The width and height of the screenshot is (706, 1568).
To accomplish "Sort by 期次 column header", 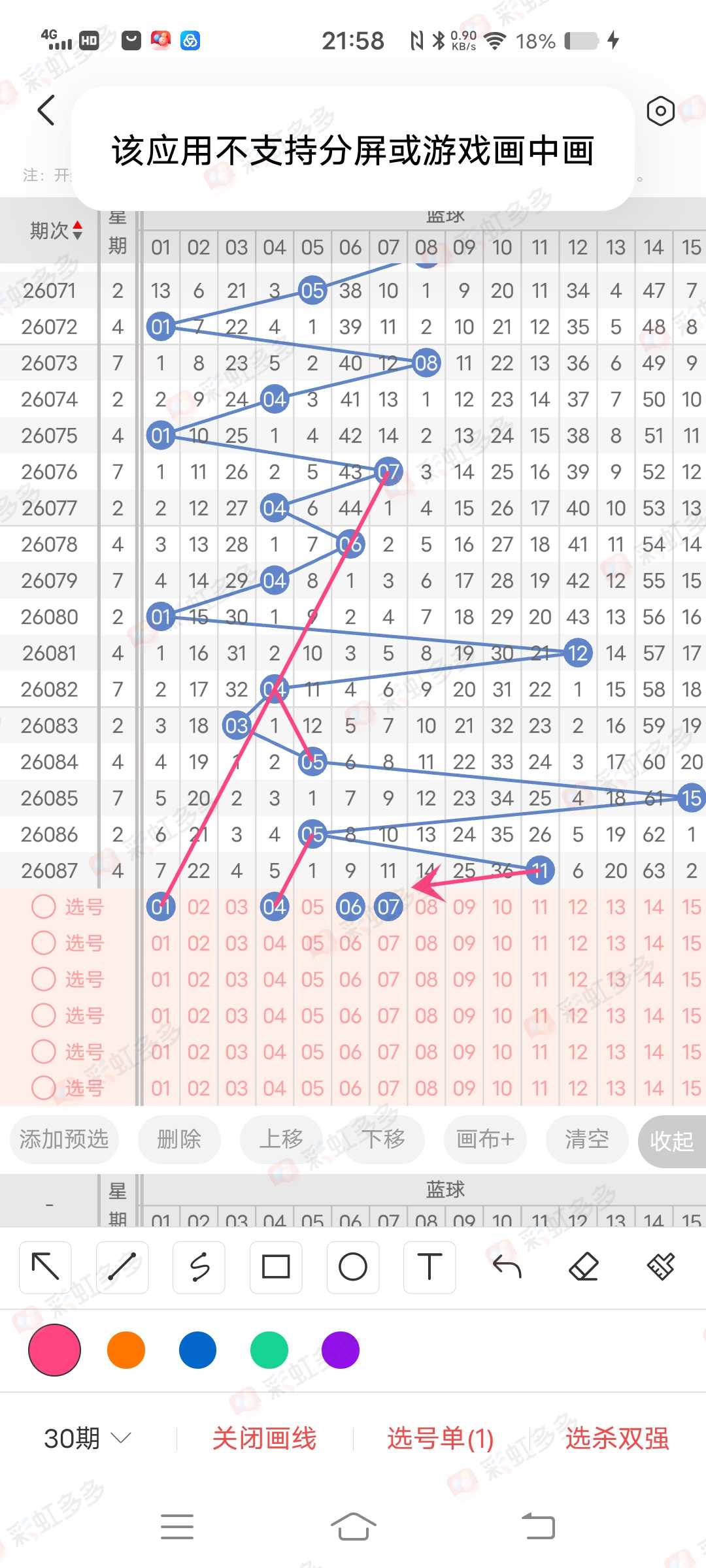I will pos(56,230).
